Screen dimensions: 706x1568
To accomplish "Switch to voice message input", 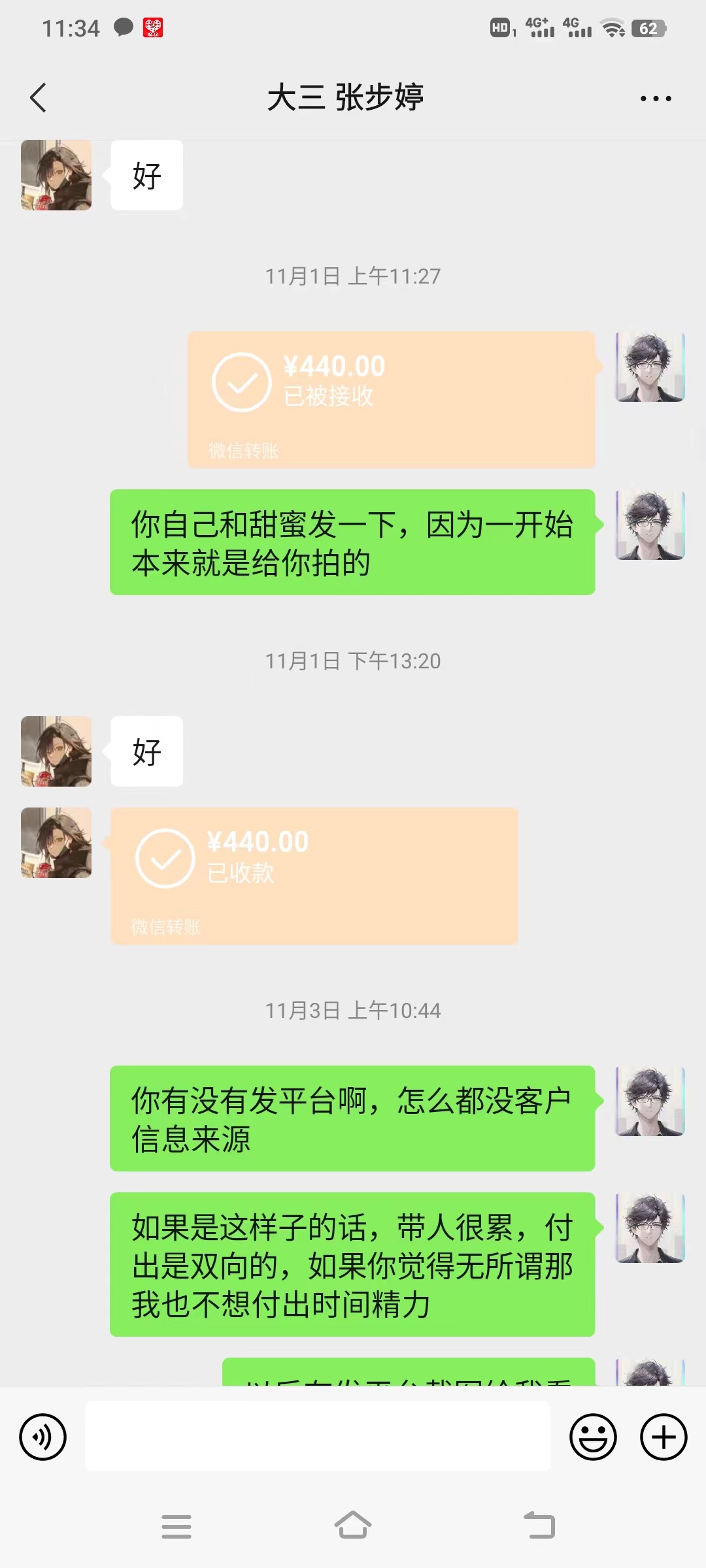I will point(43,1437).
